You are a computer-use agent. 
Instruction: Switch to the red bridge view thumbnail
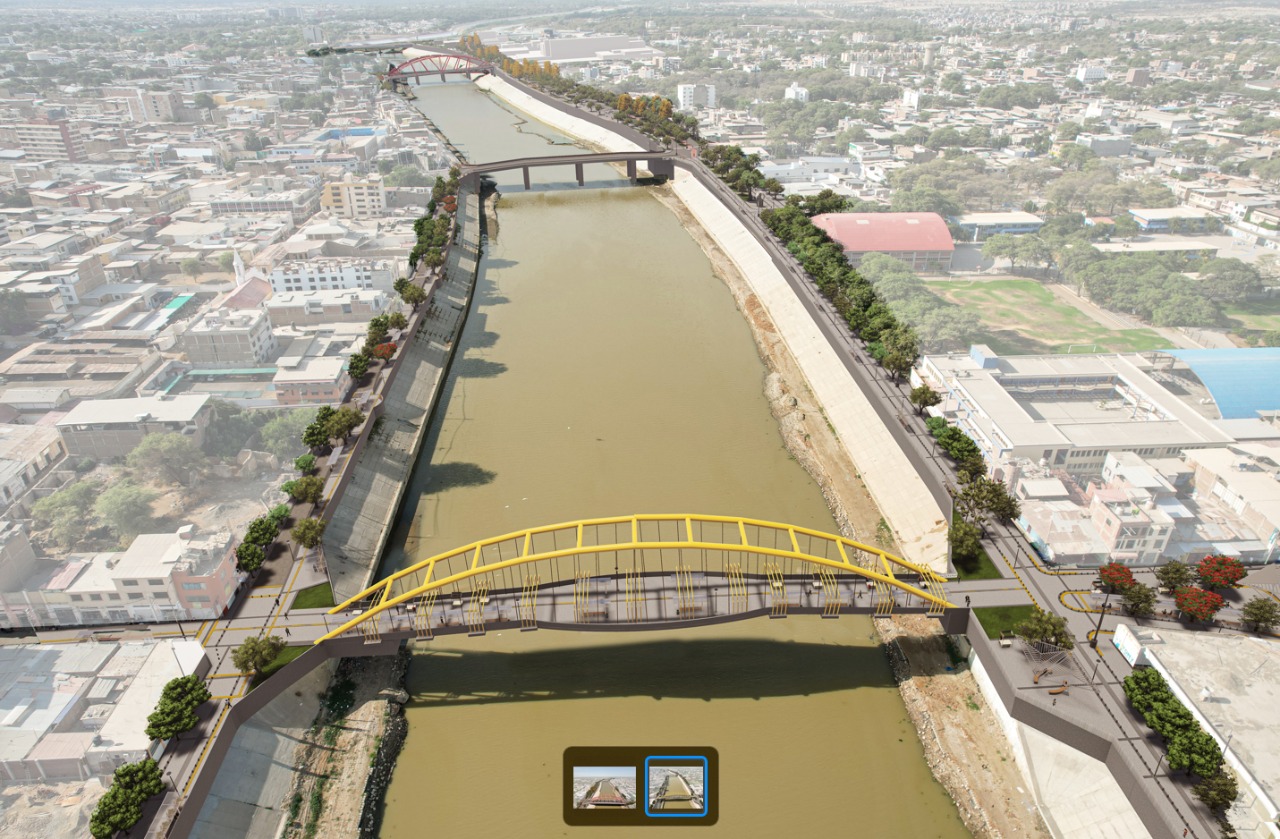tap(604, 787)
